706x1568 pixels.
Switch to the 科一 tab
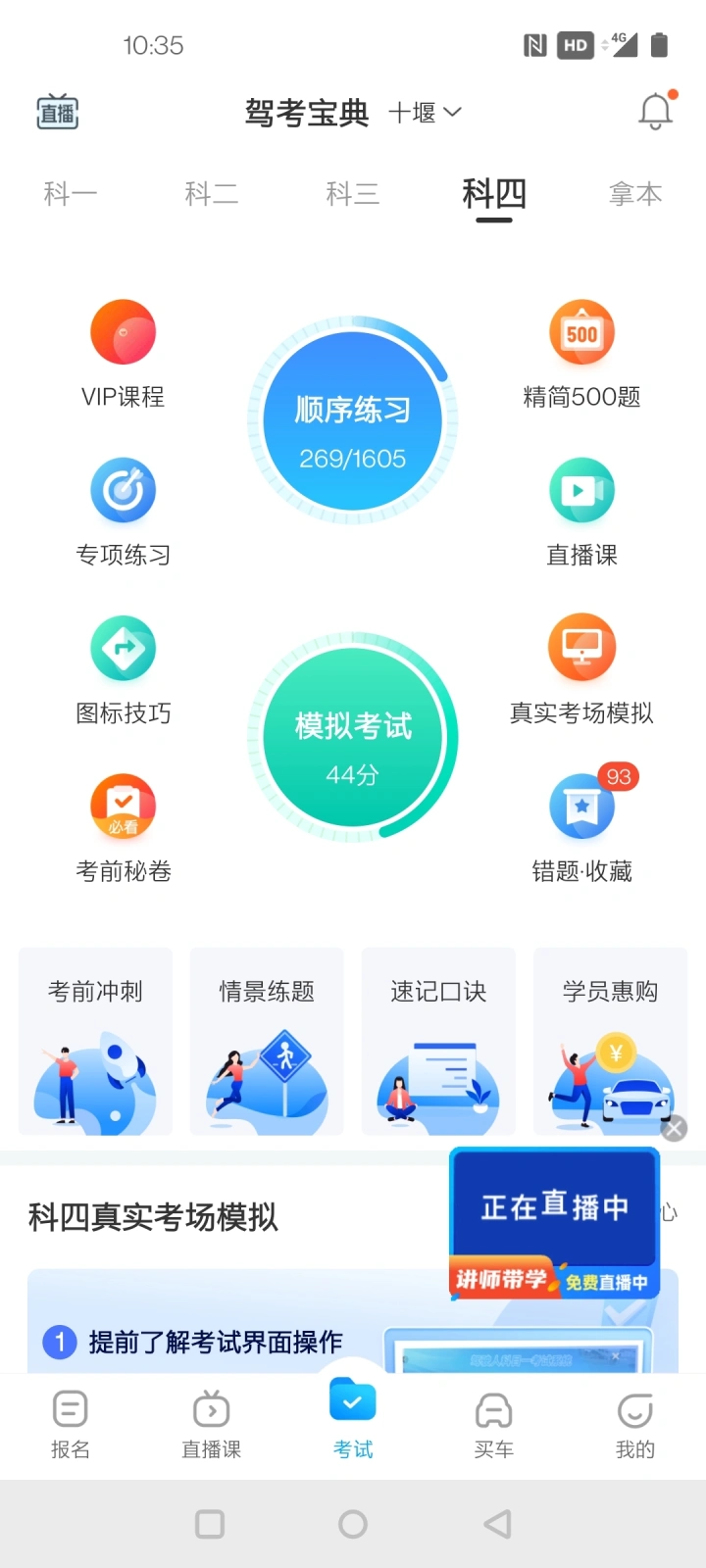pos(71,193)
